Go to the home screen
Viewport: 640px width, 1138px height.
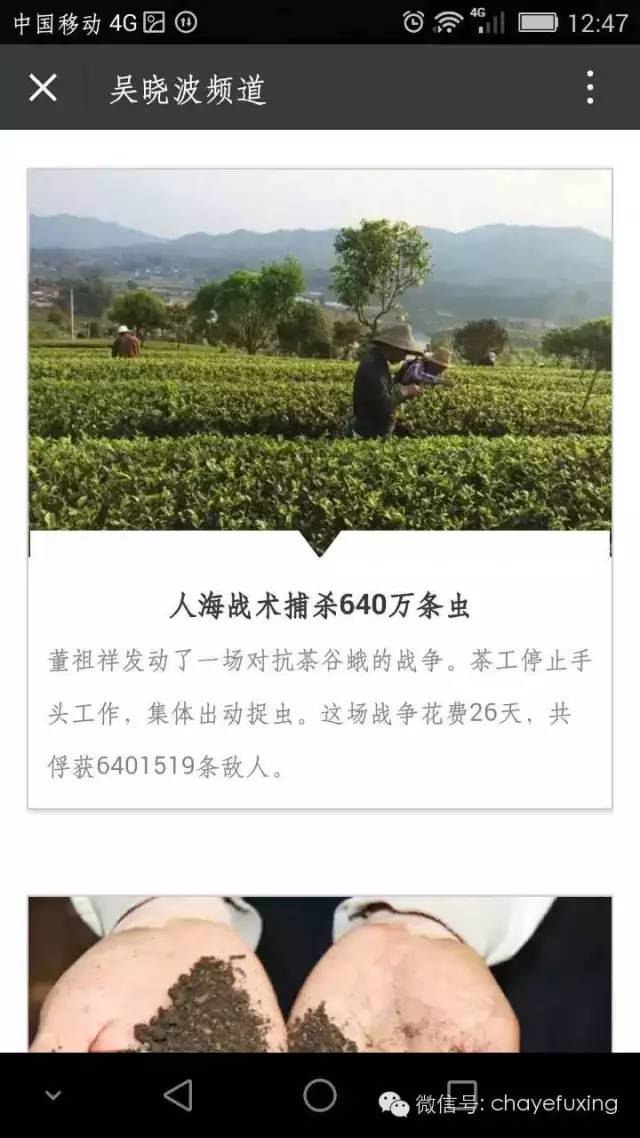pyautogui.click(x=319, y=1095)
